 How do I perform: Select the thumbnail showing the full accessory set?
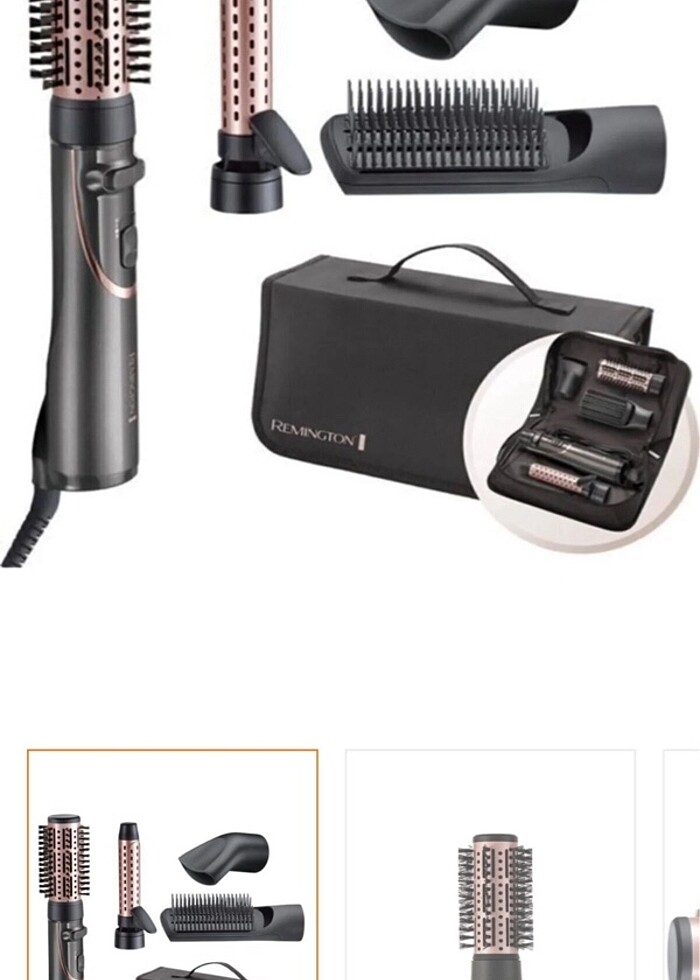coord(172,865)
